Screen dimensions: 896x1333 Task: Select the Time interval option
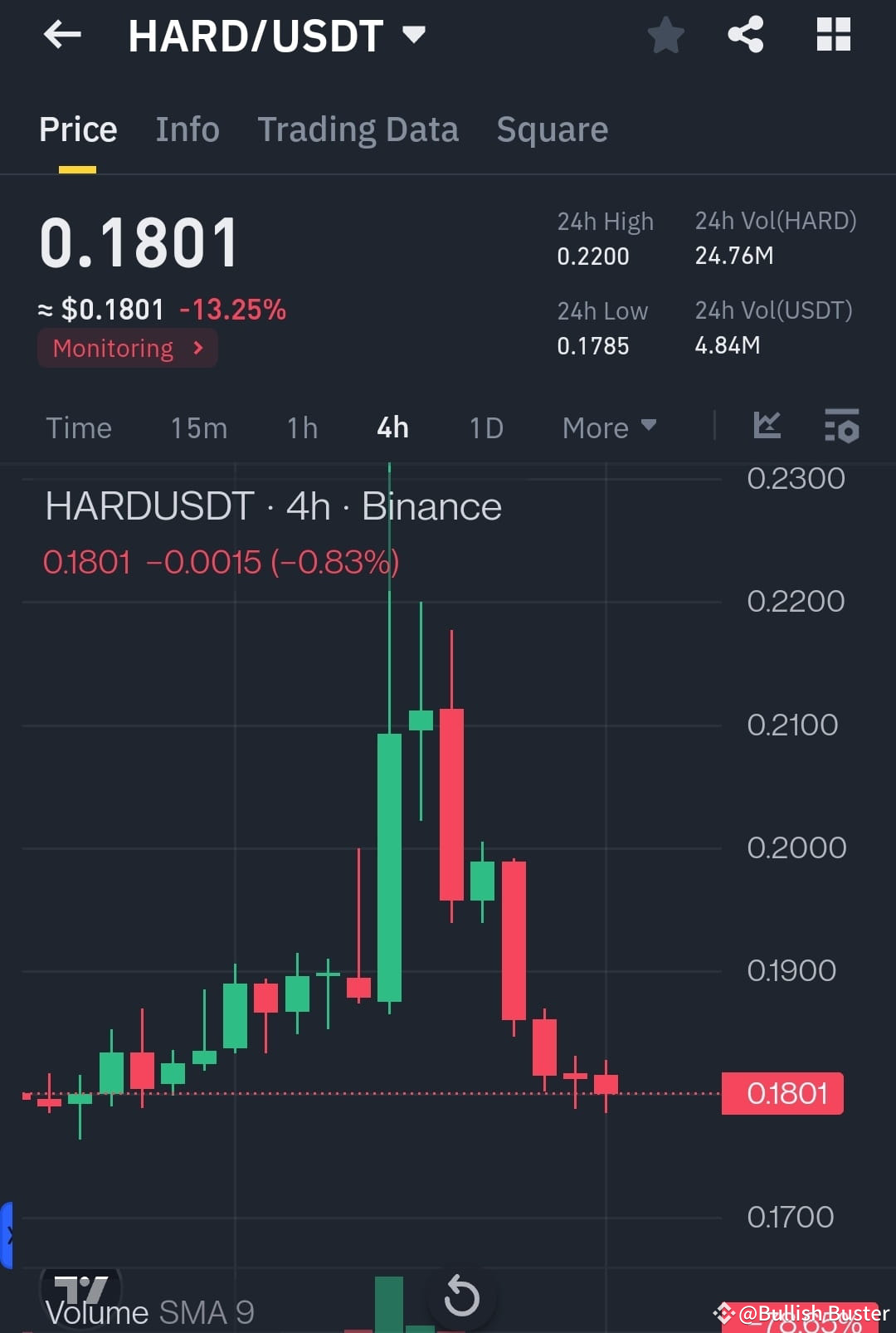(79, 427)
